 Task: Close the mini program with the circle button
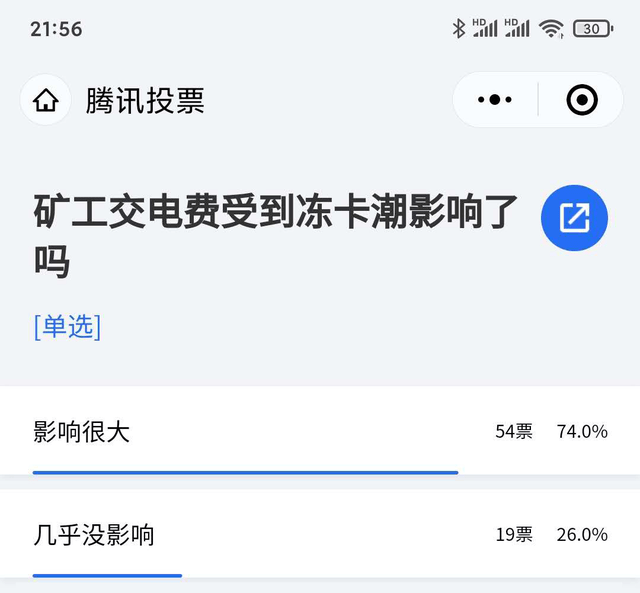[x=582, y=100]
